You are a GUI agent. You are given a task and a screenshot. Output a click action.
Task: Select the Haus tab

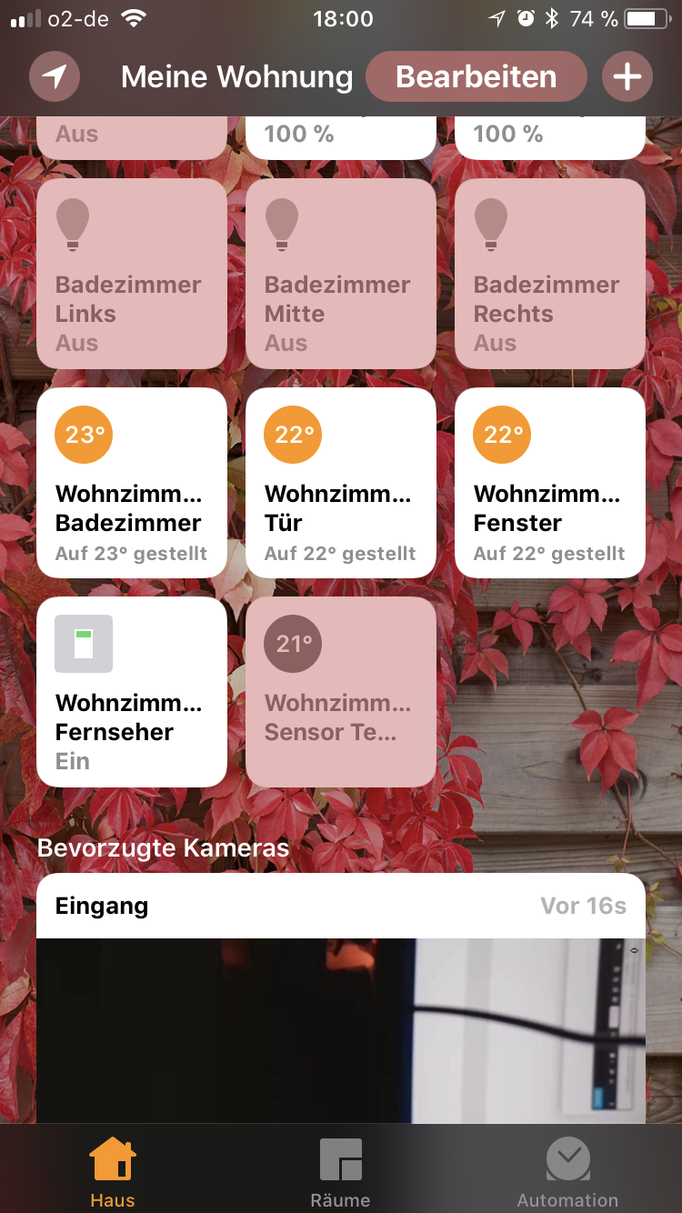pos(112,1173)
